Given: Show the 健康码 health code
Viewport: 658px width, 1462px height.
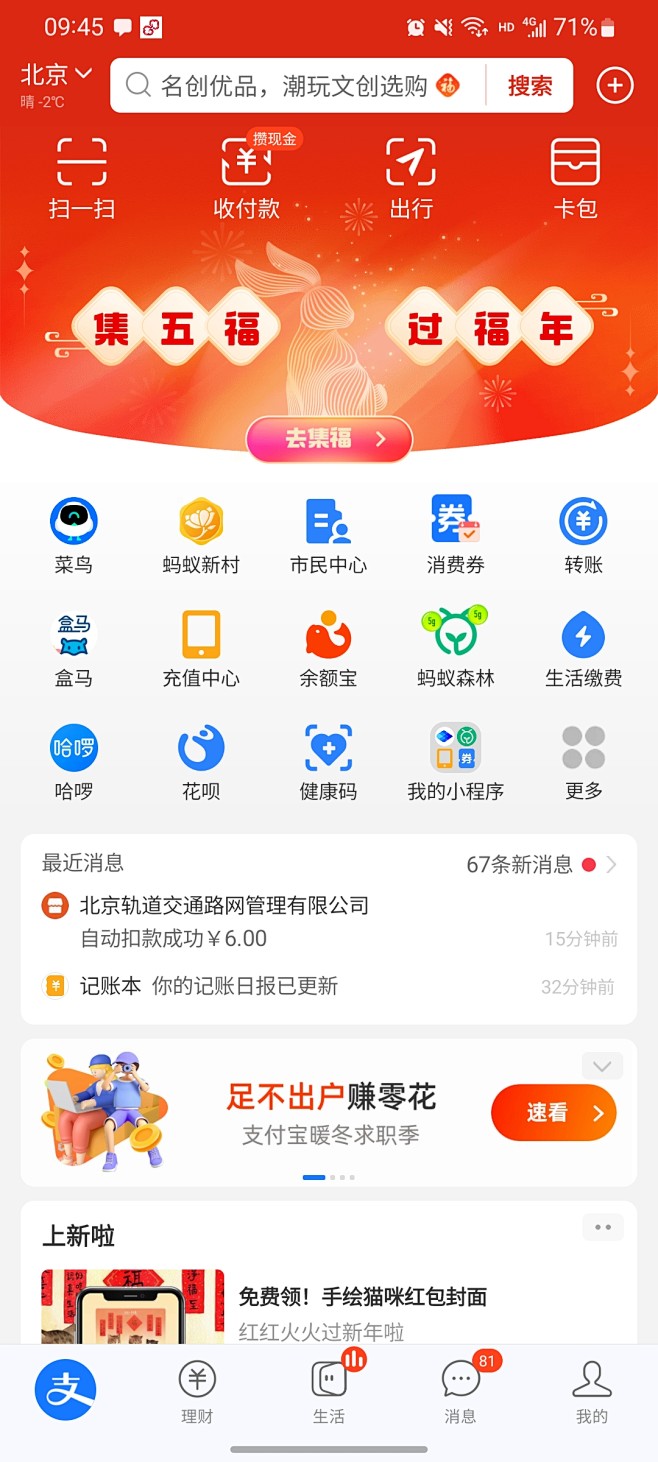Looking at the screenshot, I should [x=328, y=761].
